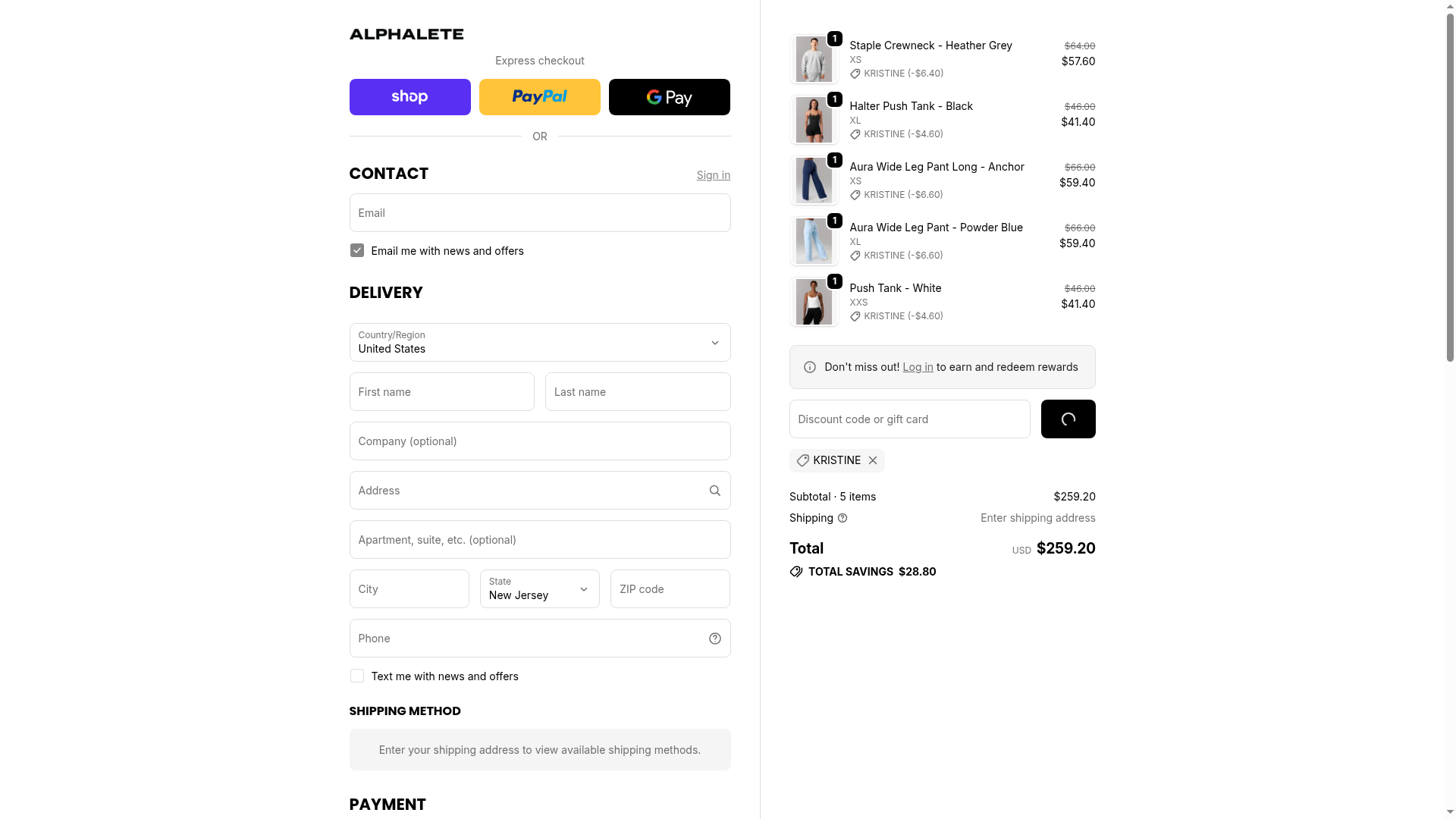Select the Company (optional) field
This screenshot has height=819, width=1456.
(539, 441)
